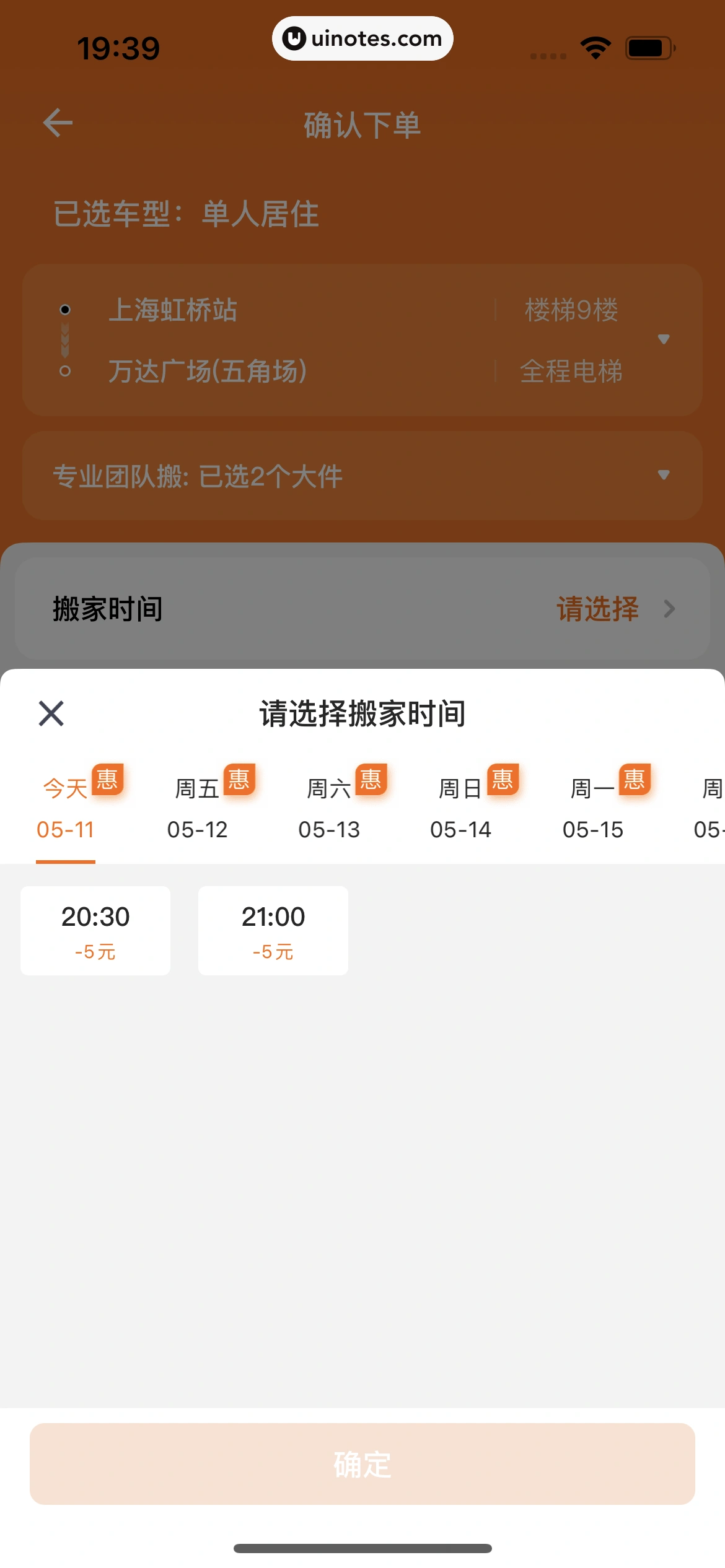This screenshot has width=725, height=1568.
Task: Open the 请选择 moving time selector
Action: pyautogui.click(x=597, y=609)
